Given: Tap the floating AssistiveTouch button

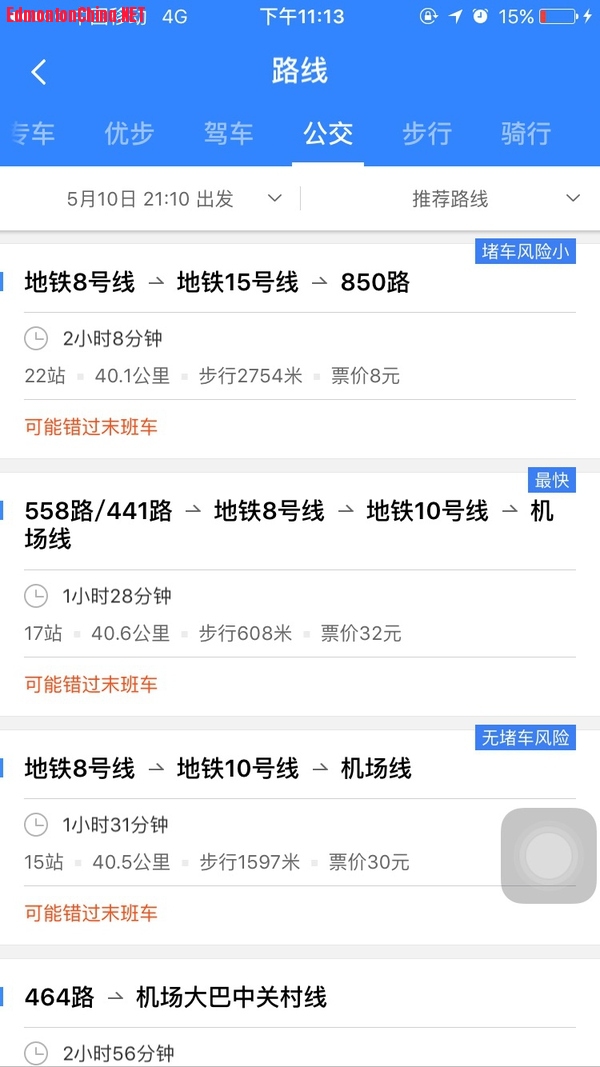Looking at the screenshot, I should [548, 855].
